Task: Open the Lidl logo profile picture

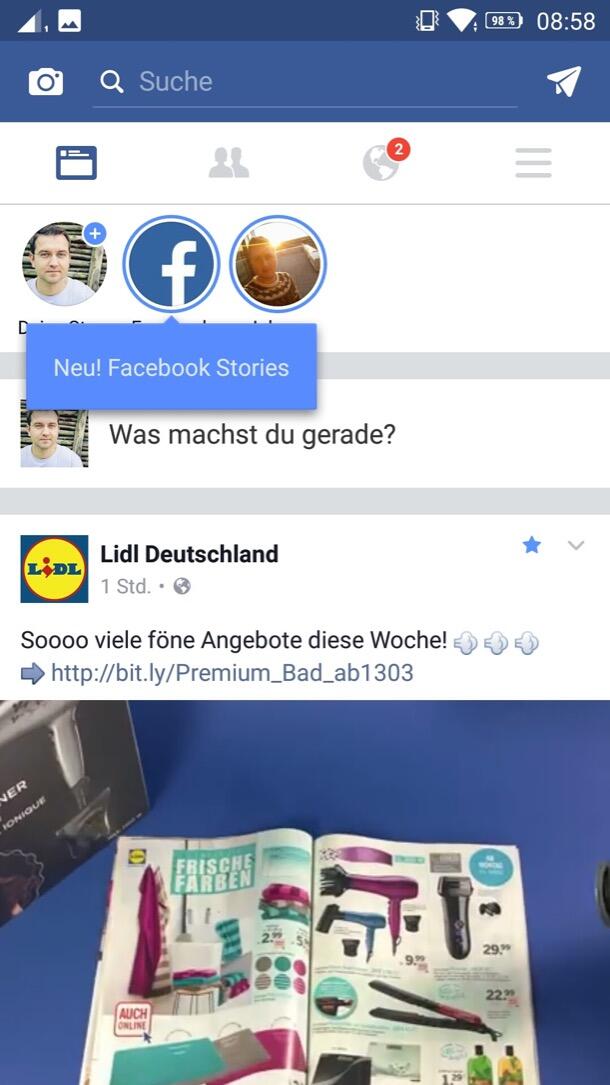Action: 54,569
